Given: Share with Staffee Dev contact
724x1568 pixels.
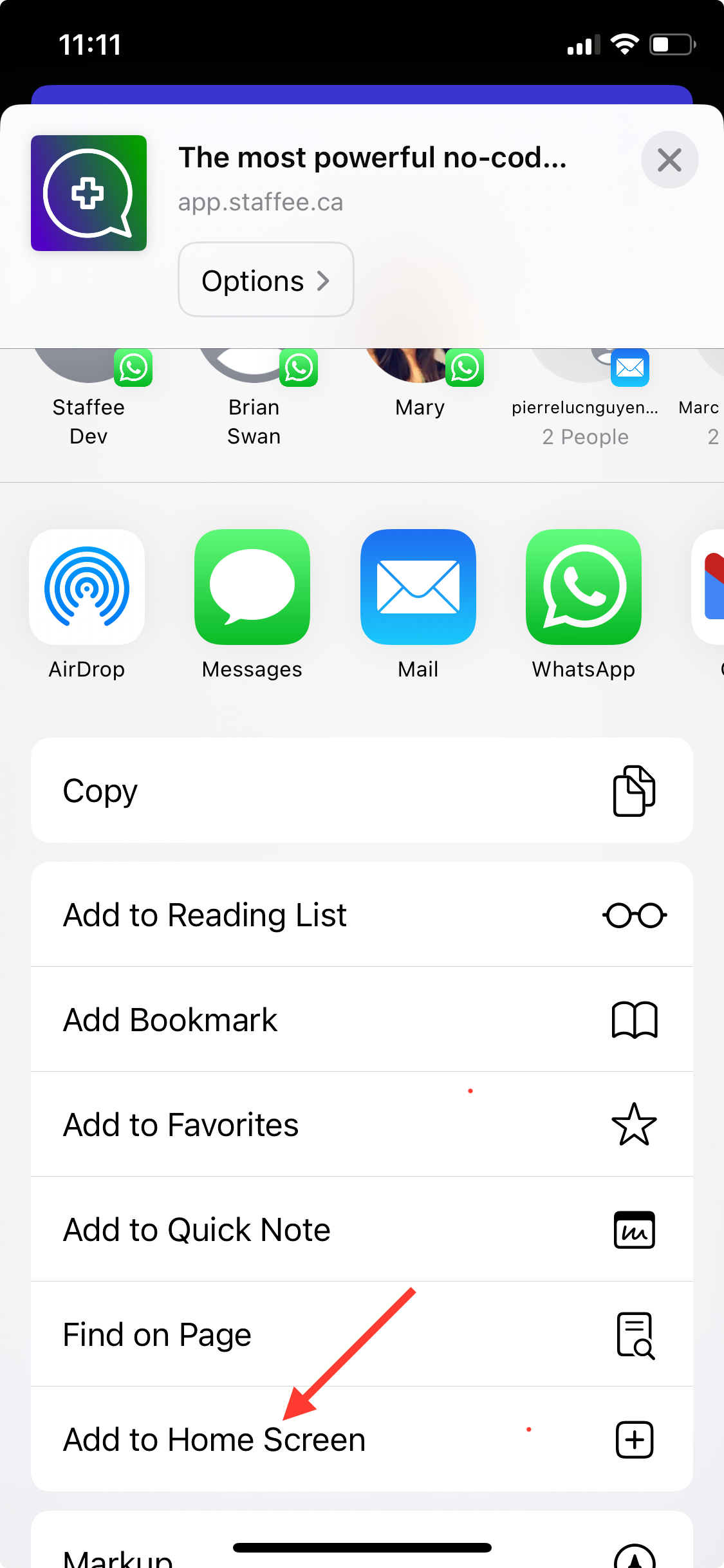Looking at the screenshot, I should (x=89, y=399).
